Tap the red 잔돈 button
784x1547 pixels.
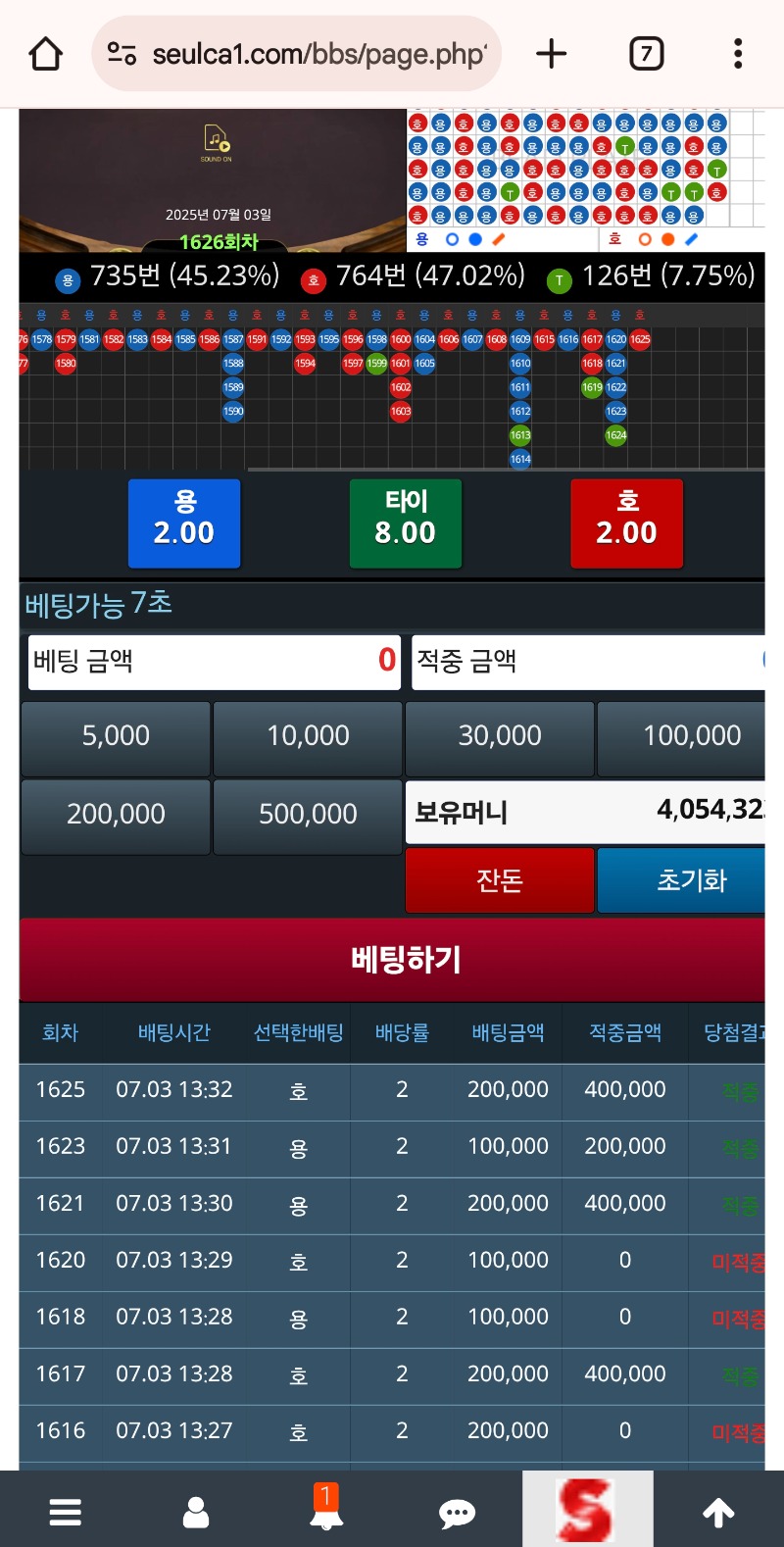point(500,880)
